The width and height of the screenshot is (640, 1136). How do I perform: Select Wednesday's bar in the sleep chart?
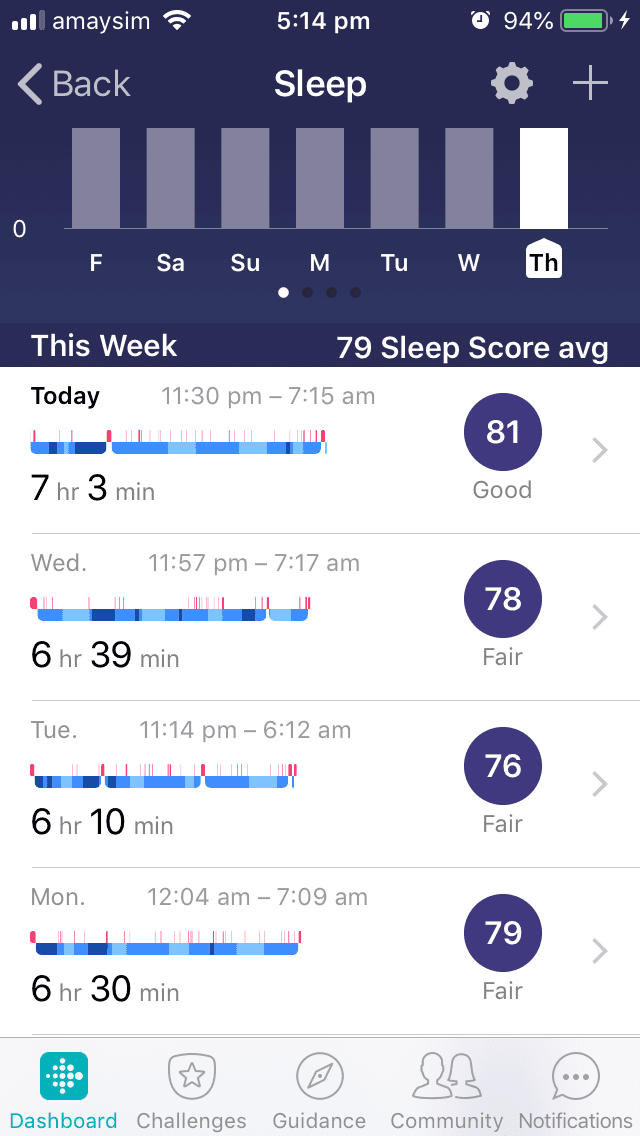(469, 179)
